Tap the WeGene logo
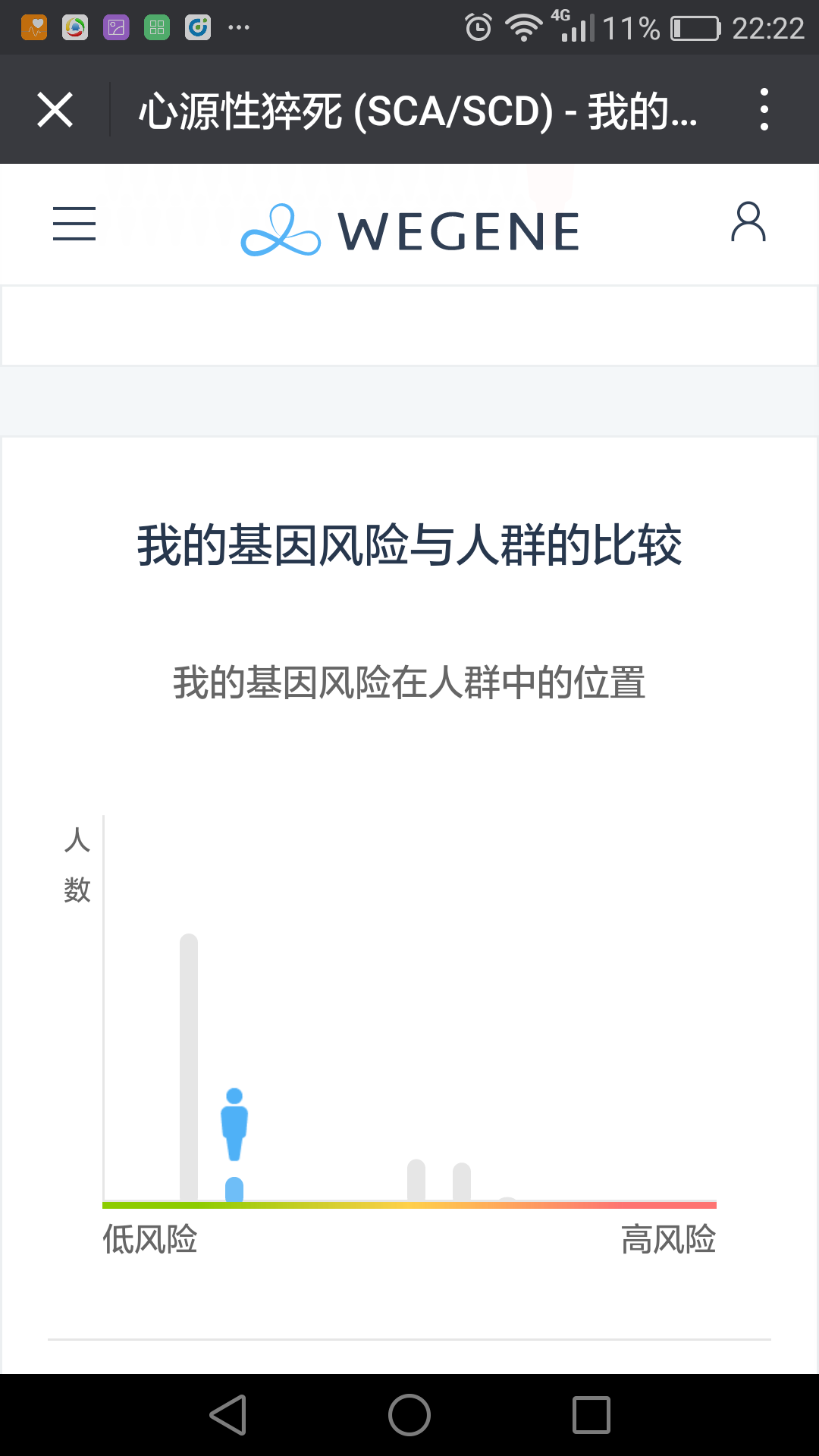819x1456 pixels. pyautogui.click(x=410, y=231)
